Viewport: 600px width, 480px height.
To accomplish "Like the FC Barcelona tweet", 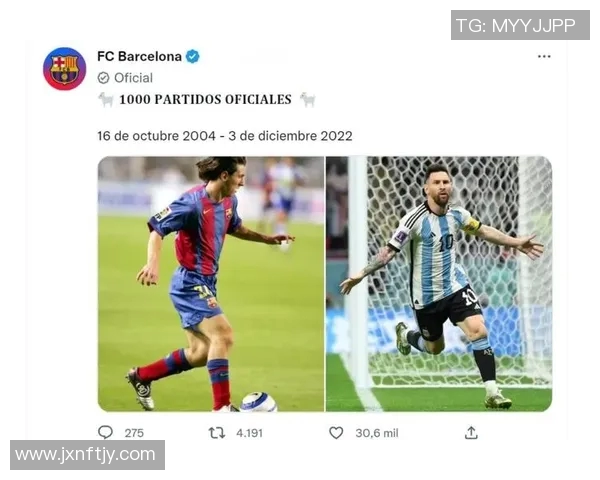I will point(336,432).
